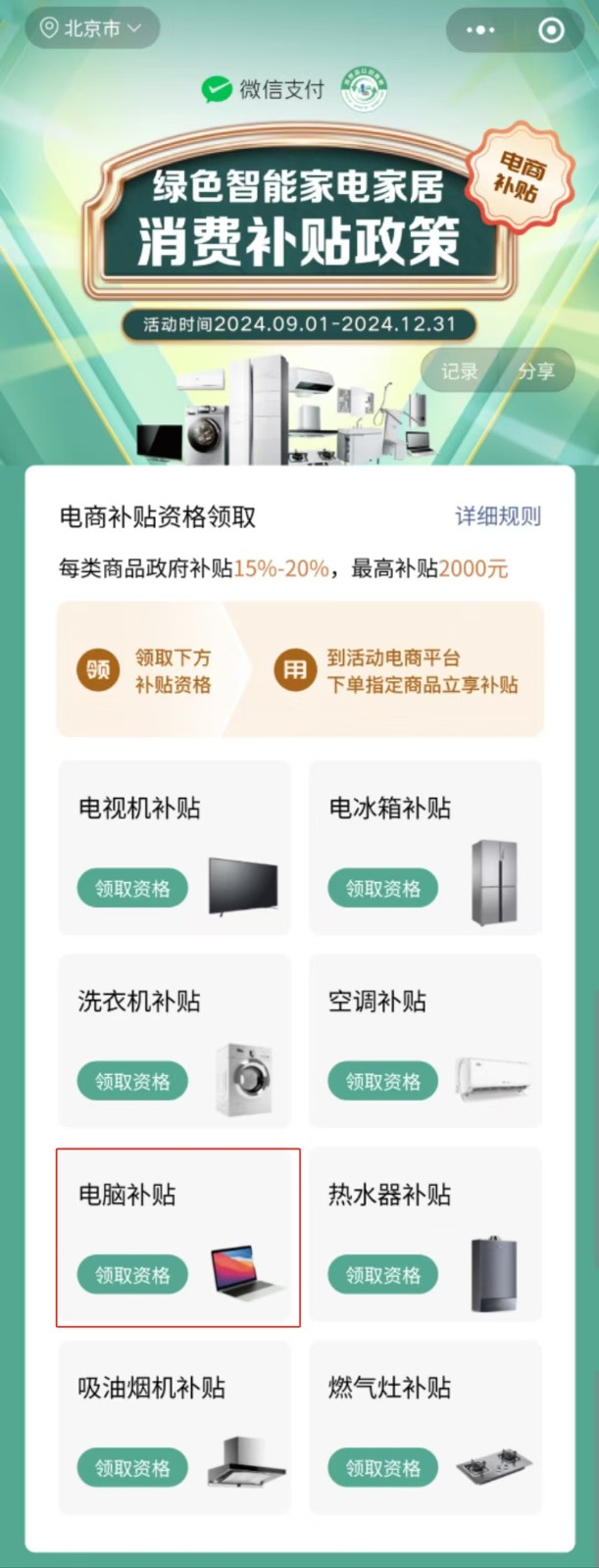Image resolution: width=599 pixels, height=1568 pixels.
Task: Open the 北京市 city dropdown
Action: [x=90, y=29]
